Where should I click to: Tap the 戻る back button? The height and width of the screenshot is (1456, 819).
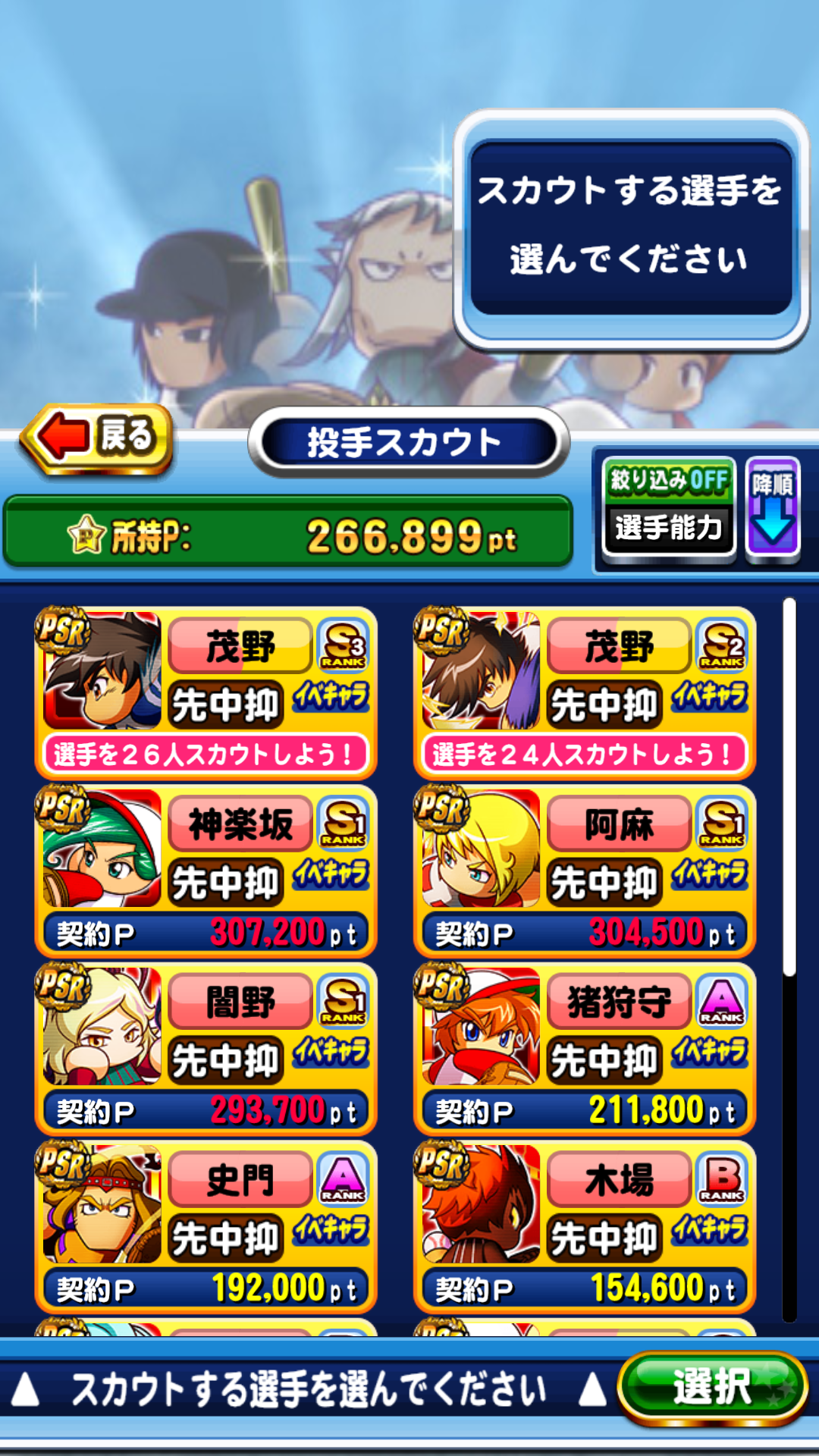point(97,438)
